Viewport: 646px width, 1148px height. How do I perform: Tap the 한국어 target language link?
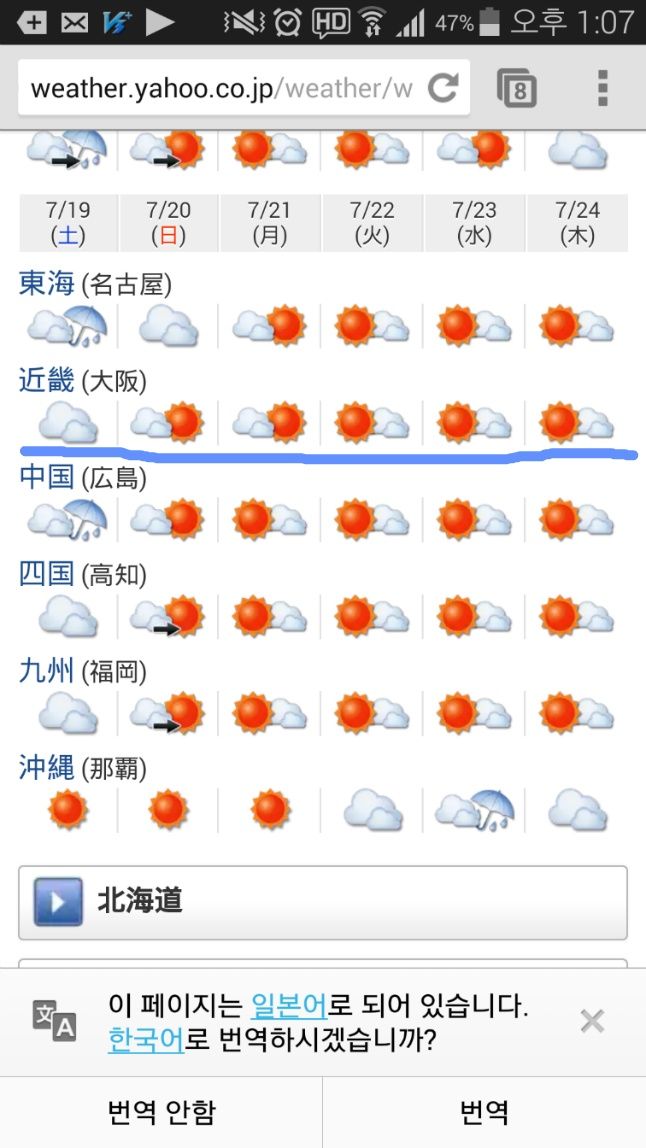tap(146, 1039)
